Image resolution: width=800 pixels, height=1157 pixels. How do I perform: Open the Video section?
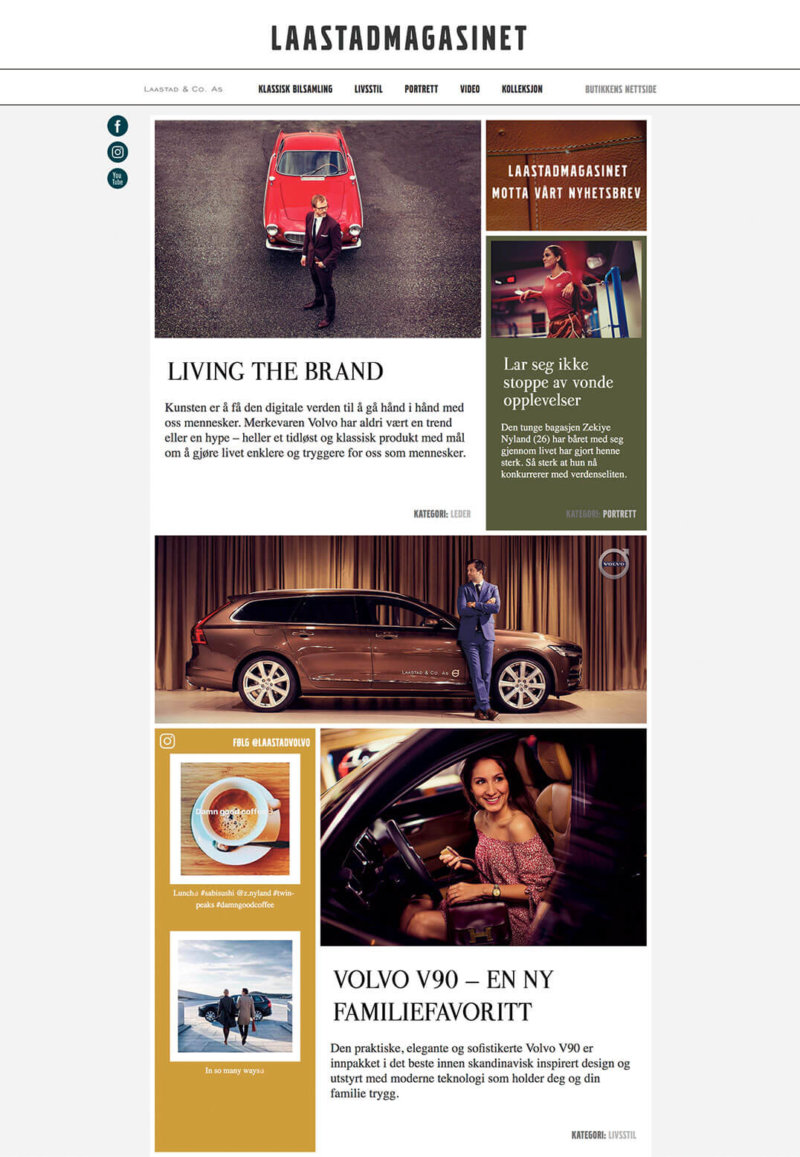pos(470,89)
